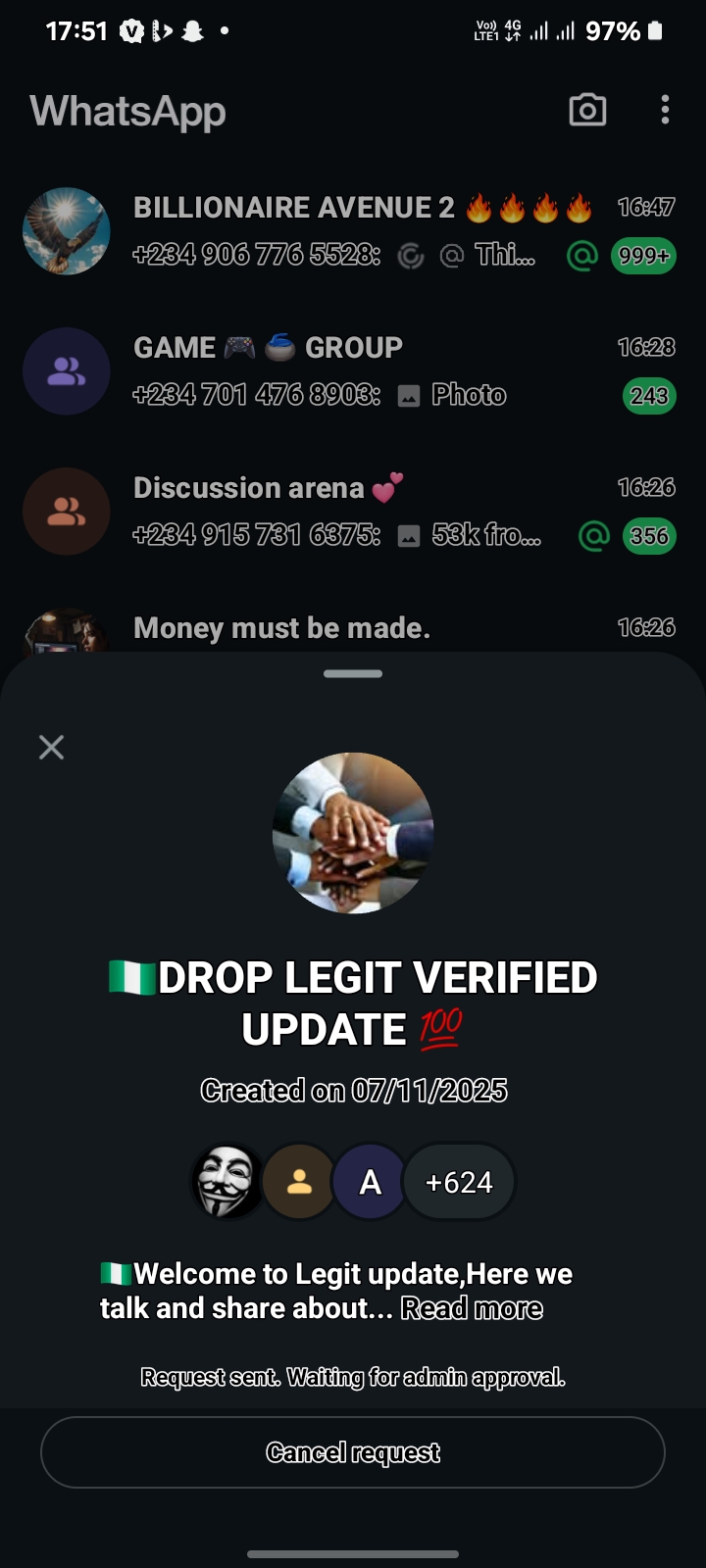Open GAME GROUP chat
Screen dimensions: 706x1568
(353, 371)
